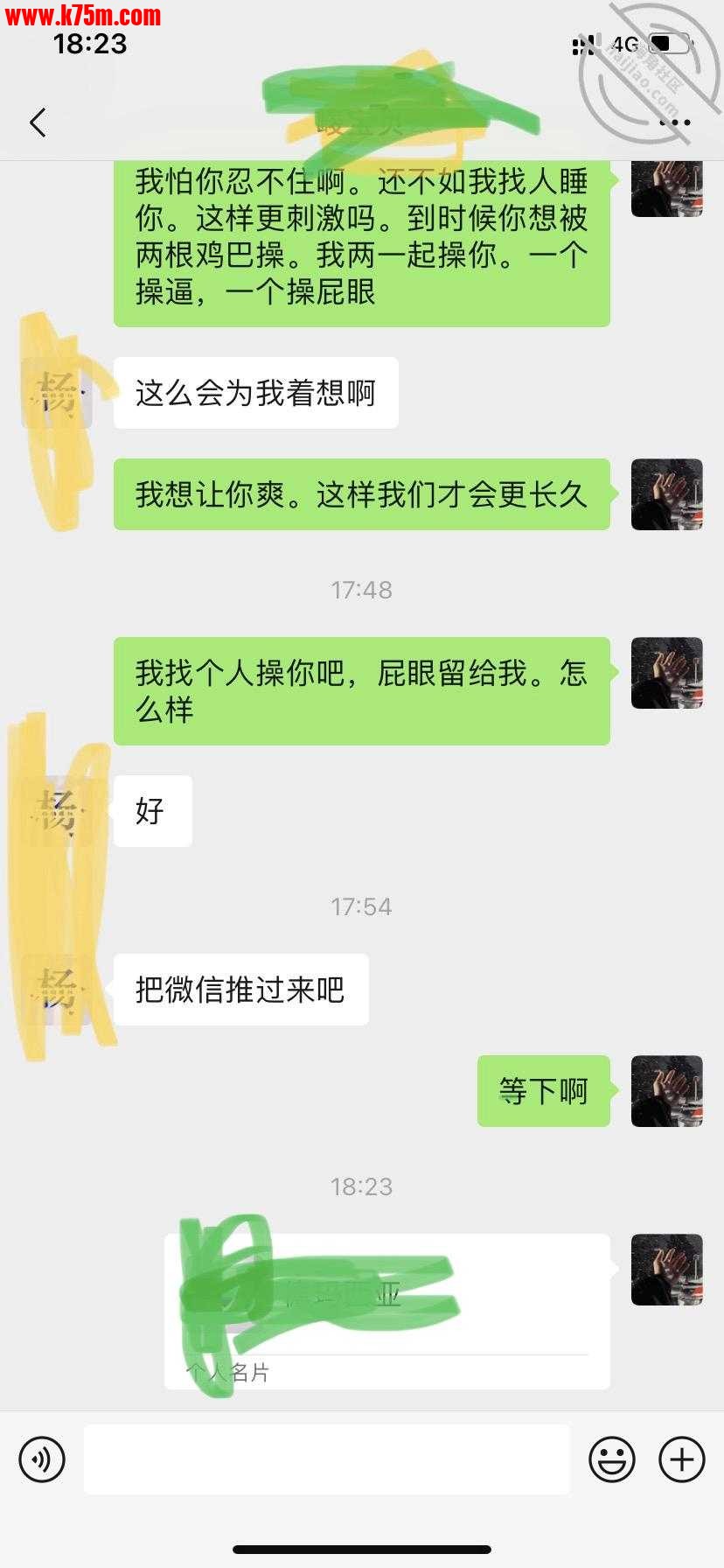Focus the message text field

(326, 1459)
